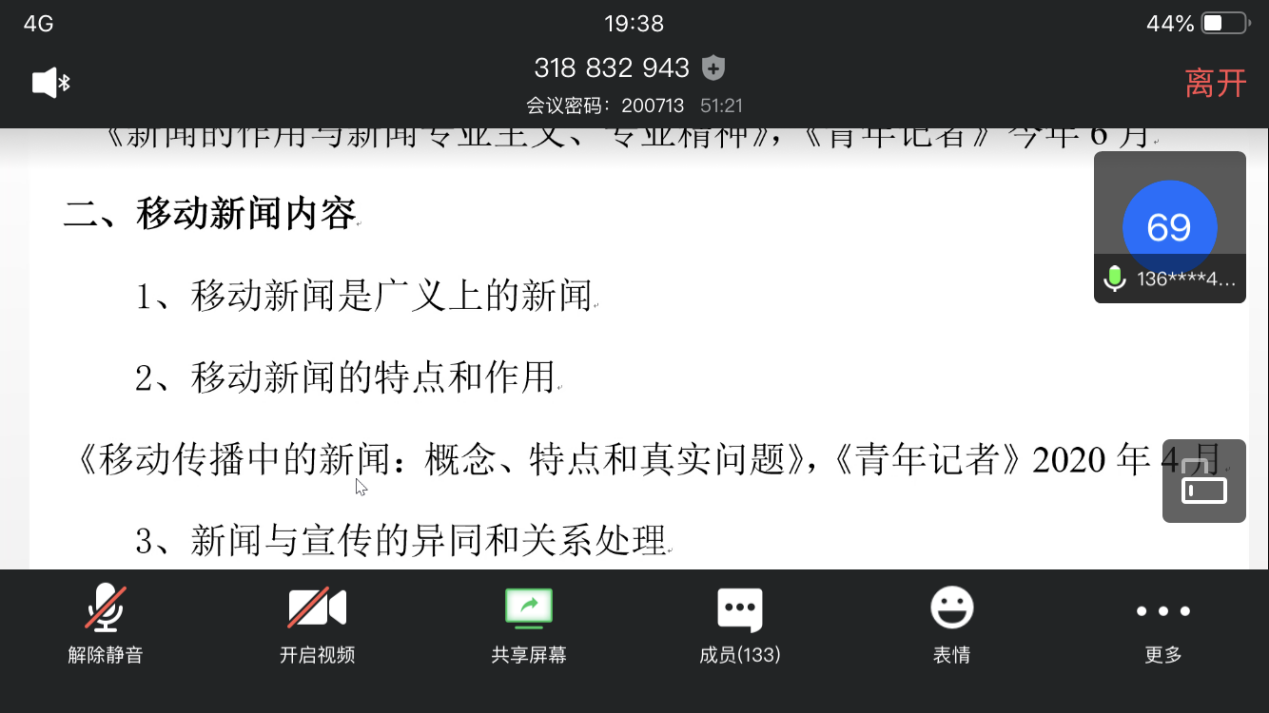
Task: Turn on video (开启视频)
Action: pyautogui.click(x=317, y=624)
